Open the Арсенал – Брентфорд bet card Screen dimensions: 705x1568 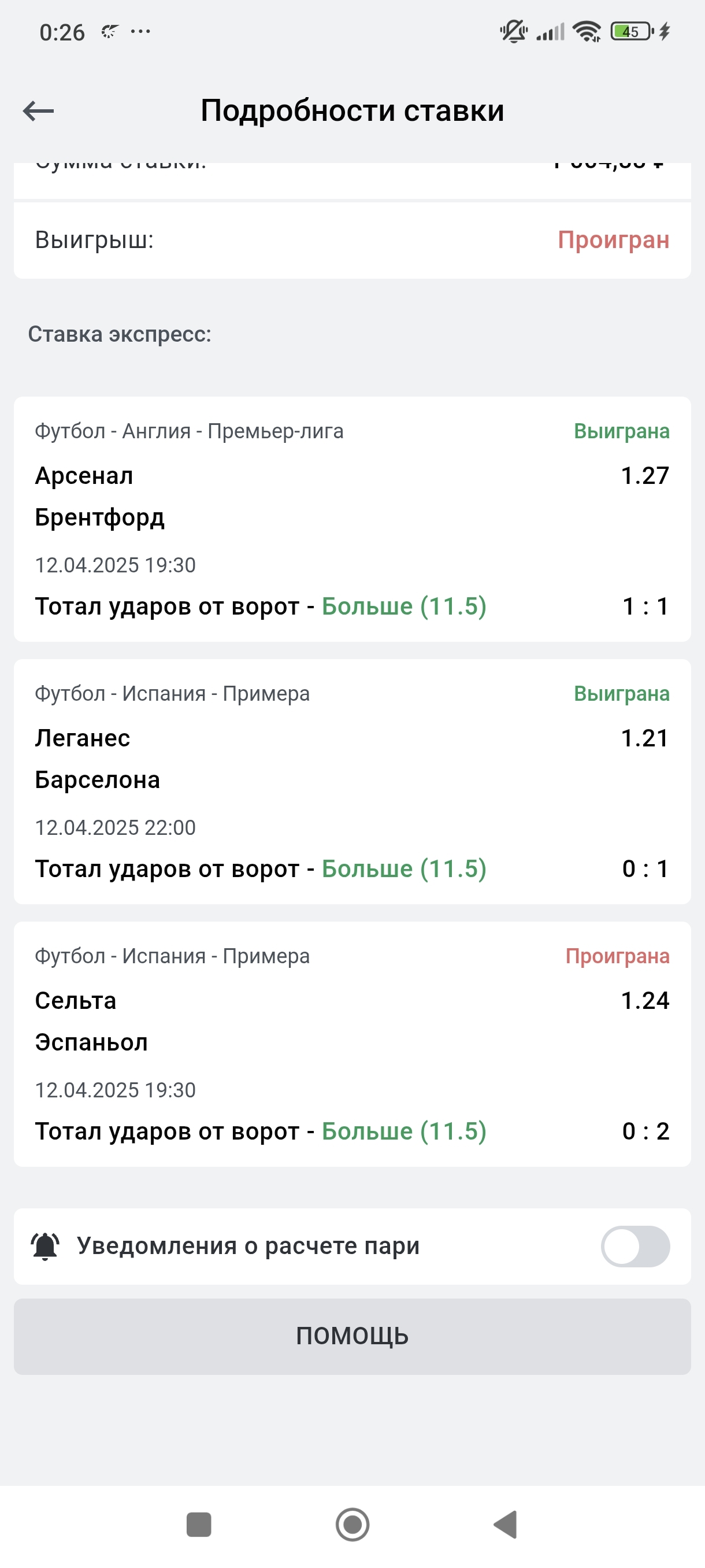tap(352, 519)
